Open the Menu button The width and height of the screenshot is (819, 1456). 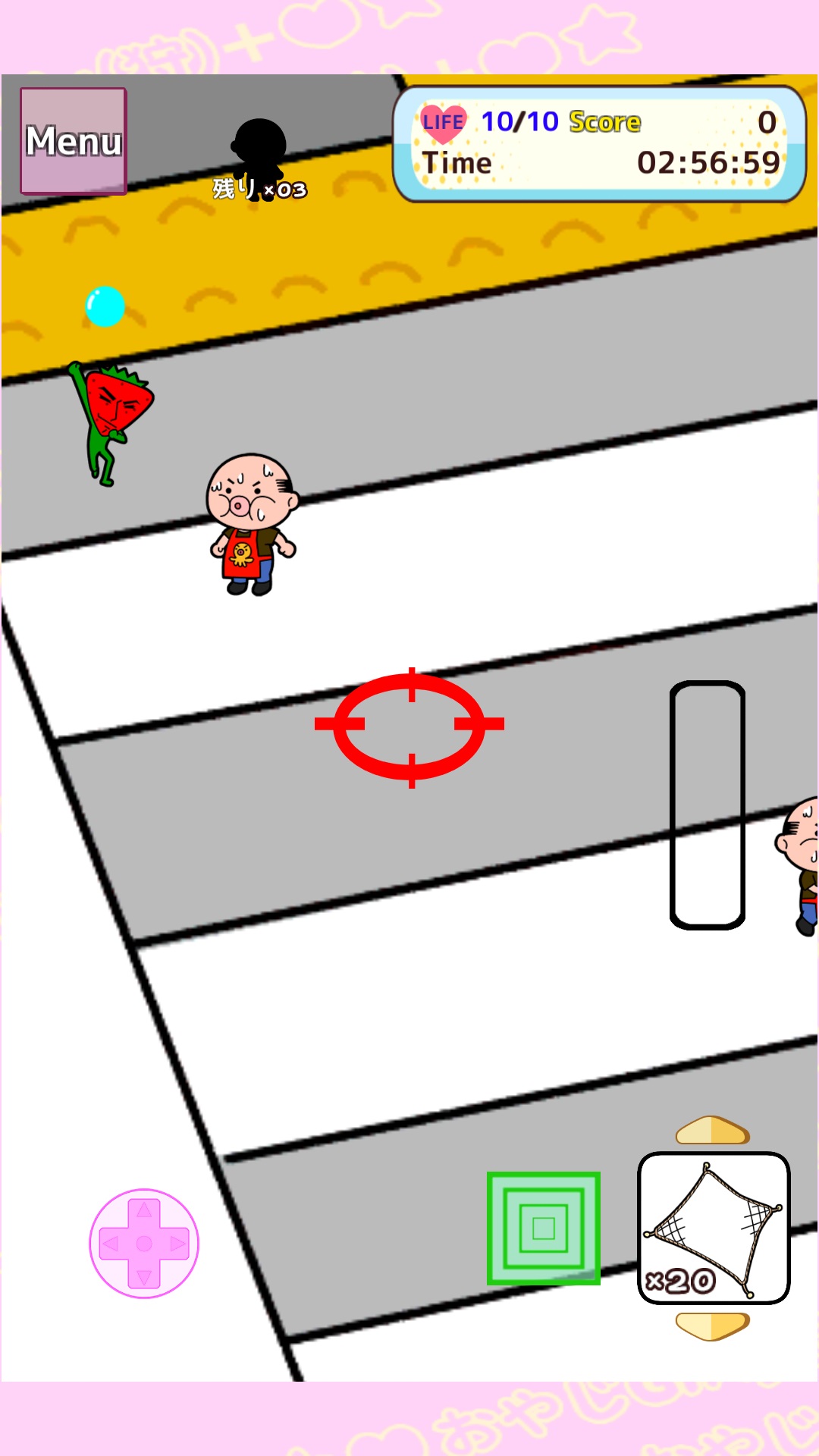pos(74,141)
